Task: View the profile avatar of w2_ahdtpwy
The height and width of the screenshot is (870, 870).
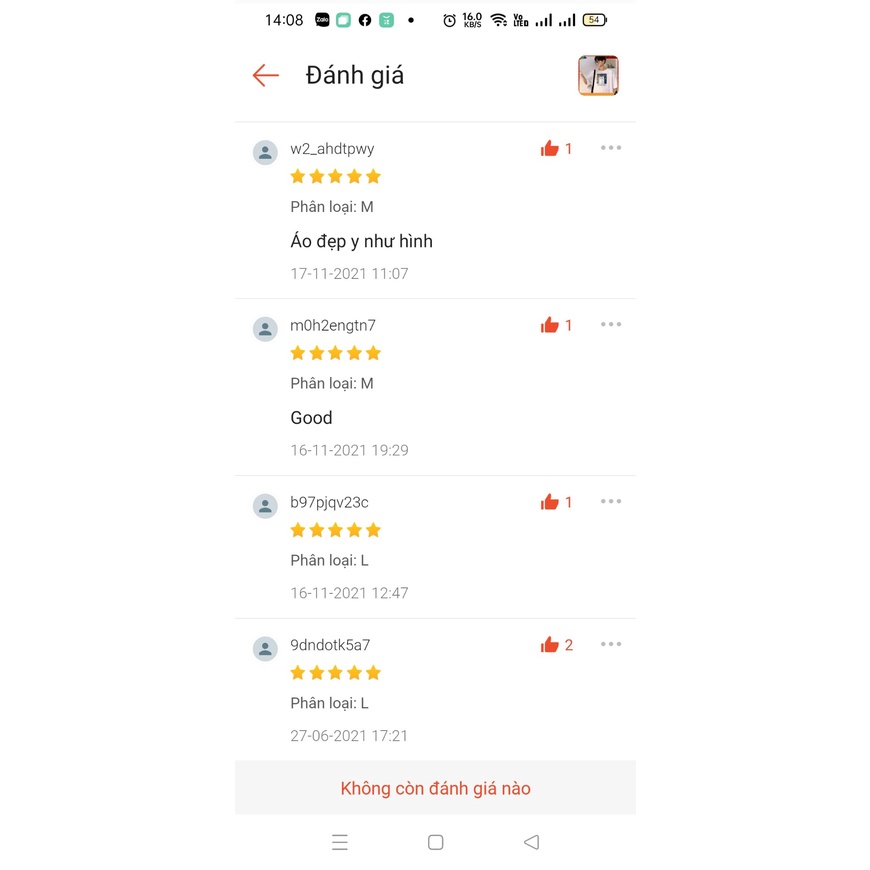Action: [x=265, y=152]
